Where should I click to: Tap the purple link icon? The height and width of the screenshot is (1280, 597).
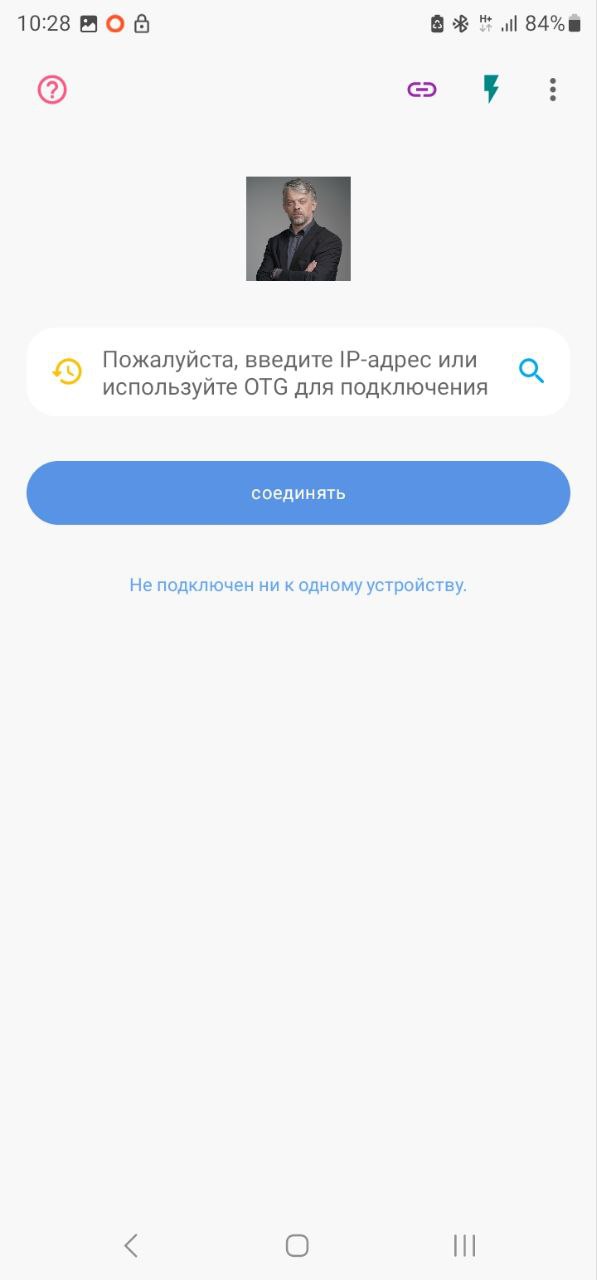pos(422,90)
